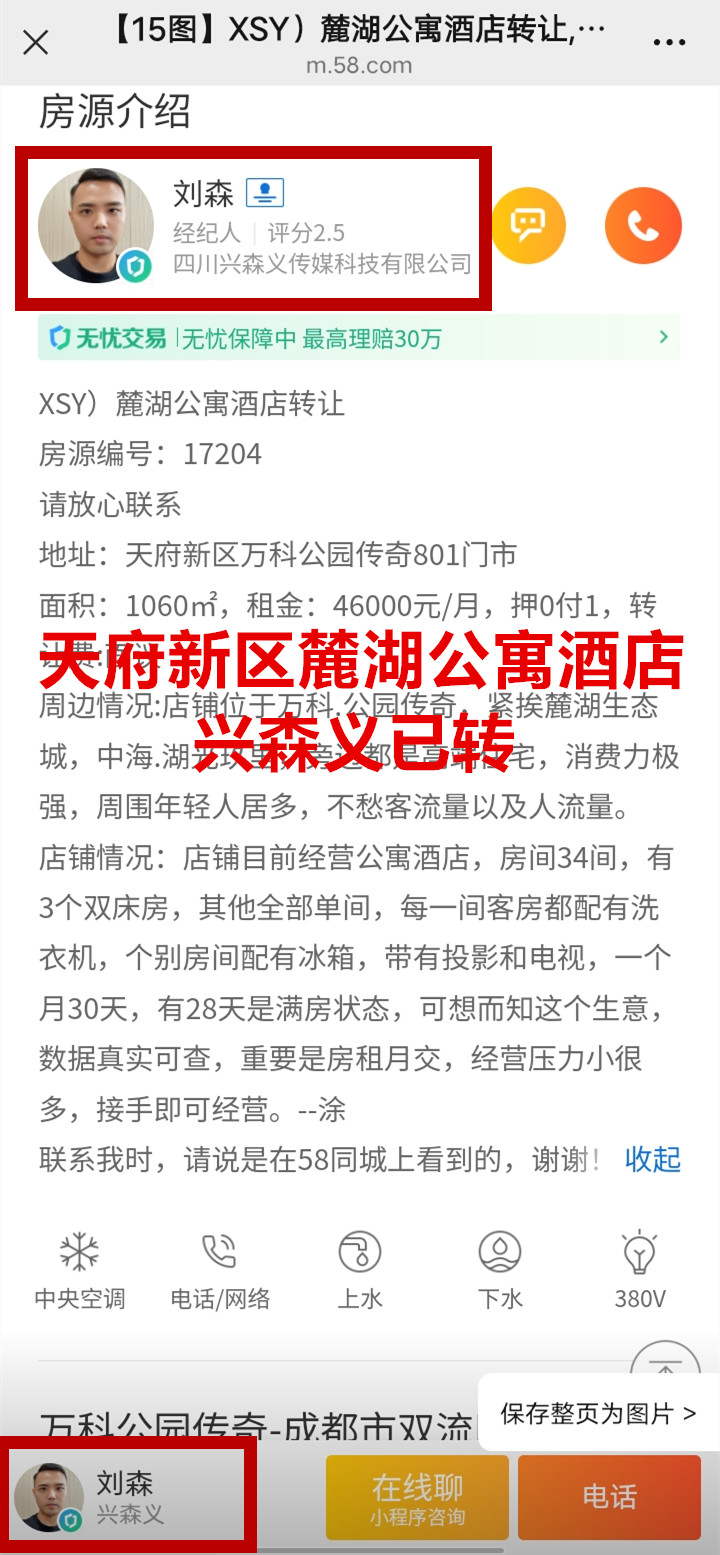Start online chat with 在线聊 button
720x1555 pixels.
[x=417, y=1496]
